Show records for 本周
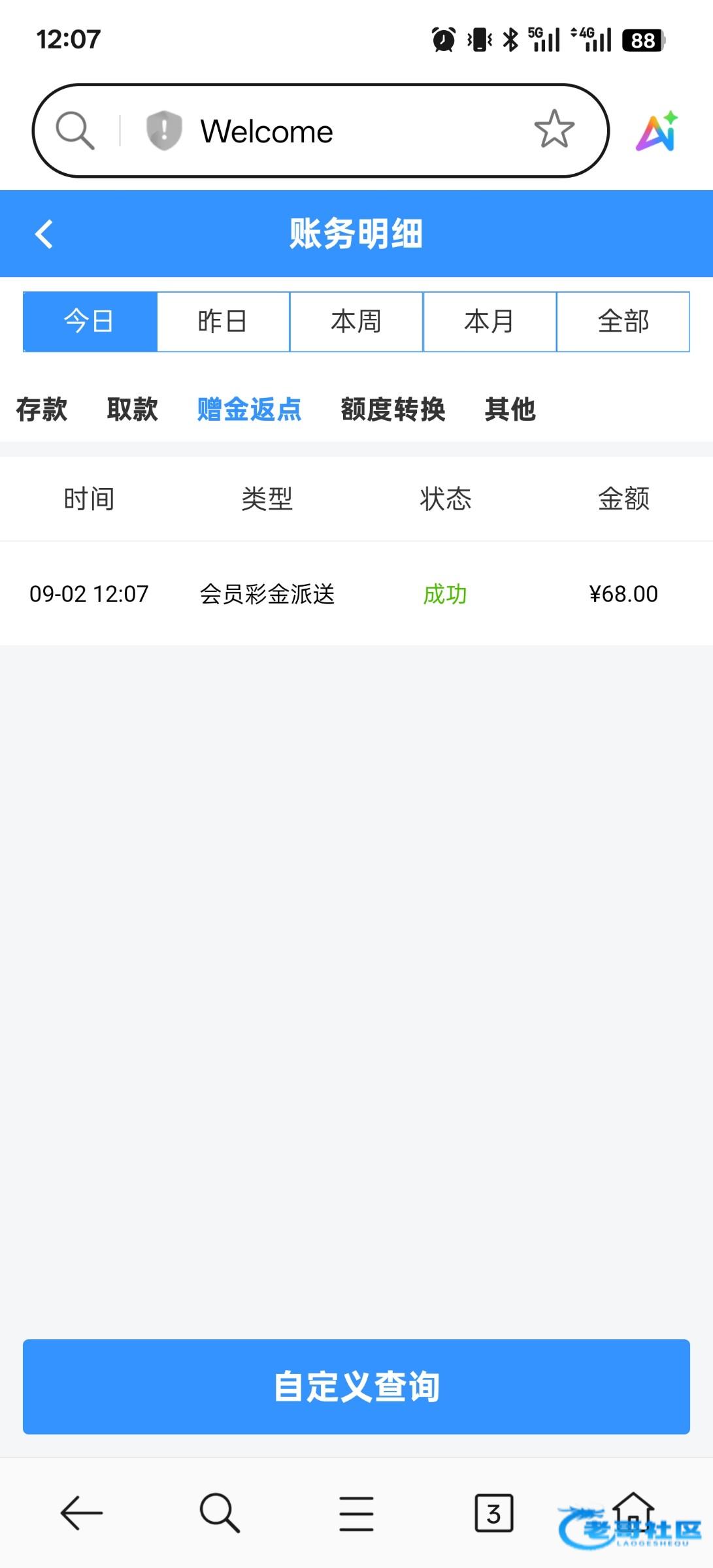The image size is (713, 1568). point(356,321)
